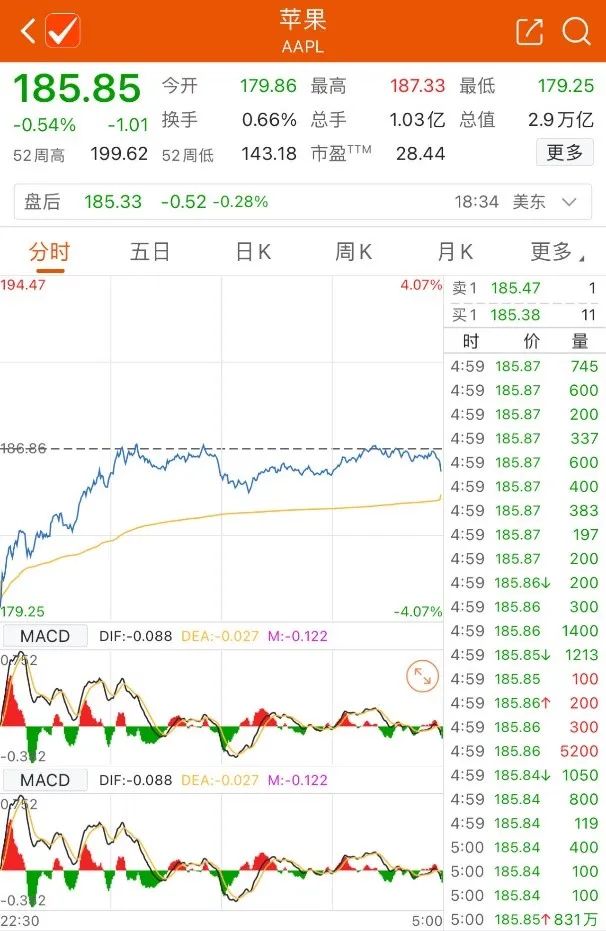Viewport: 606px width, 931px height.
Task: Switch to the 月K chart tab
Action: [x=455, y=251]
